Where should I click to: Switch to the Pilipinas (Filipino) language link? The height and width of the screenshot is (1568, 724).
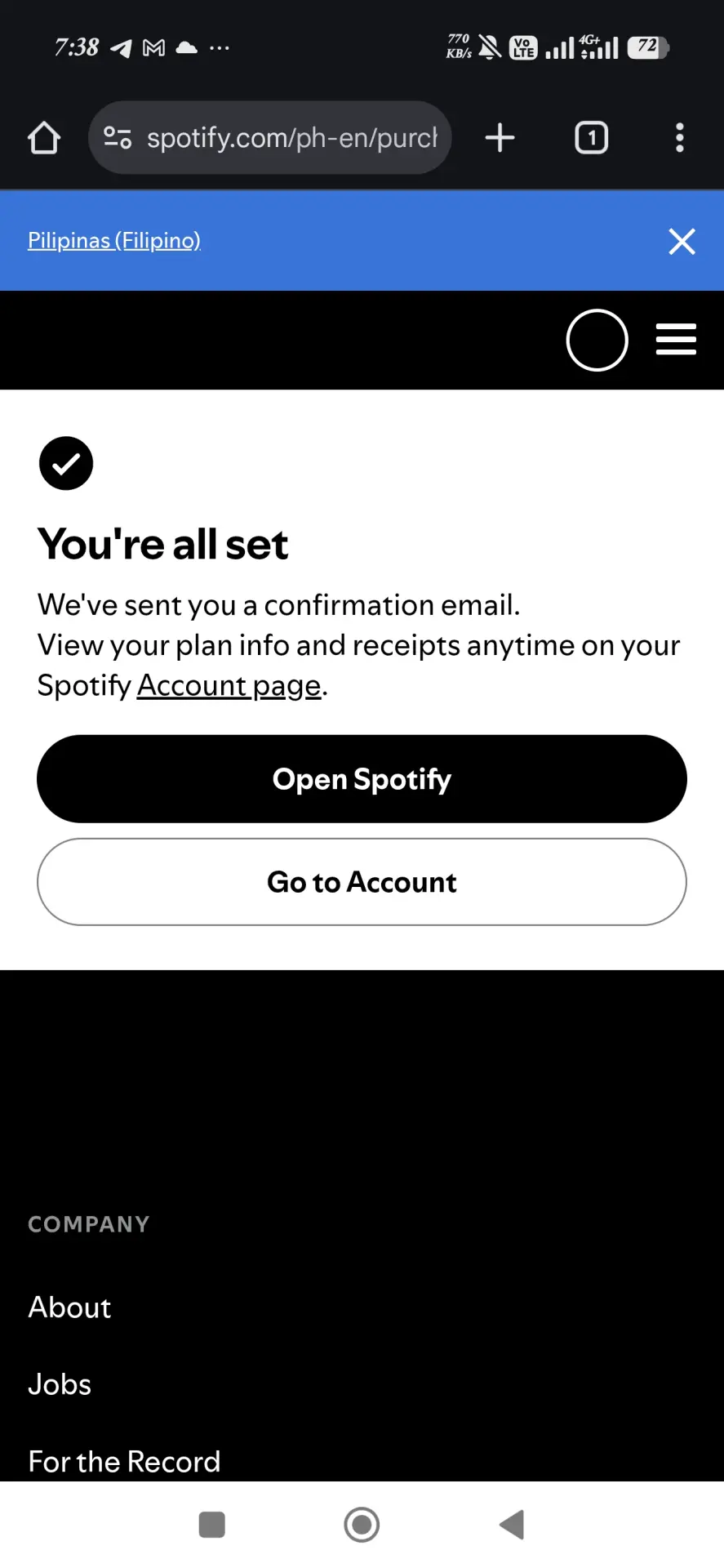(114, 241)
